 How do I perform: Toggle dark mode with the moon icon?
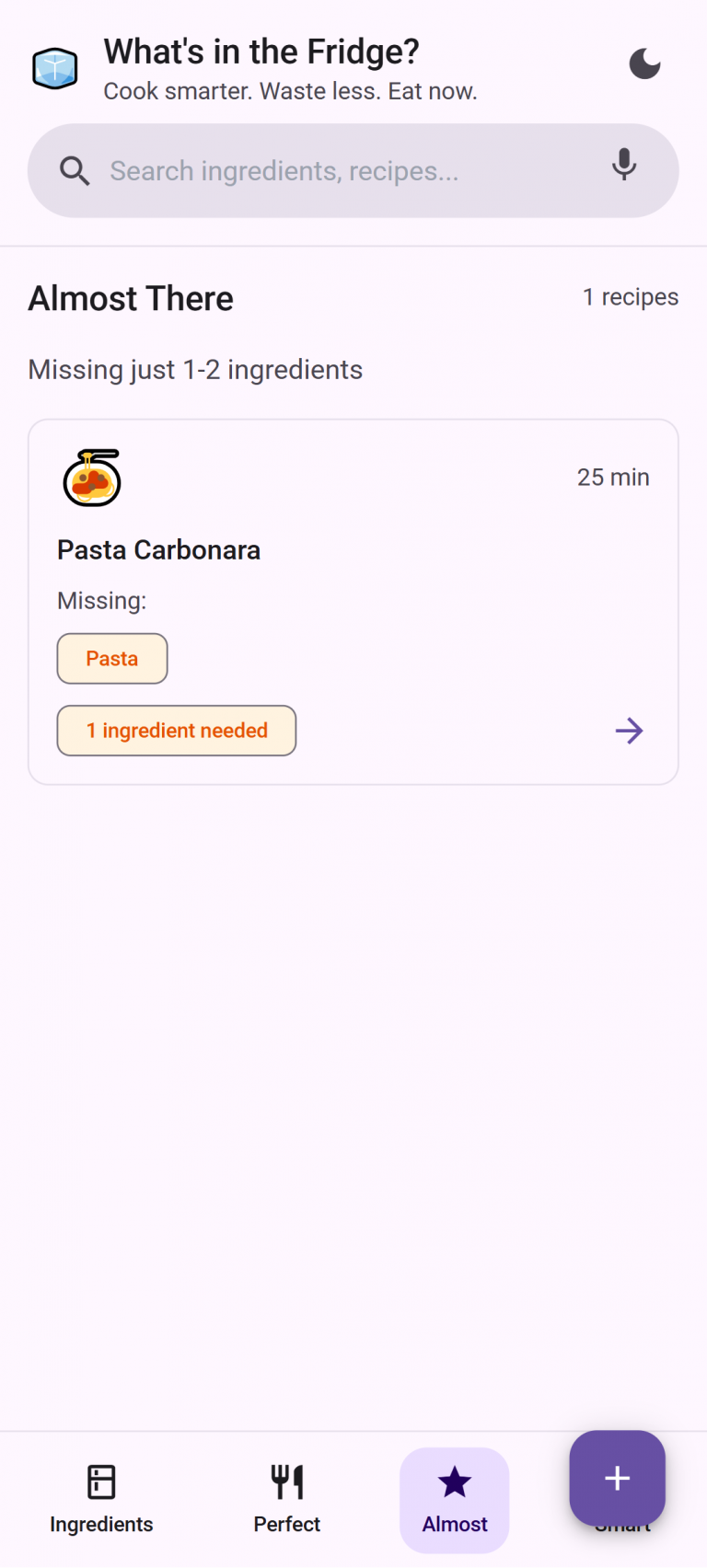point(644,64)
